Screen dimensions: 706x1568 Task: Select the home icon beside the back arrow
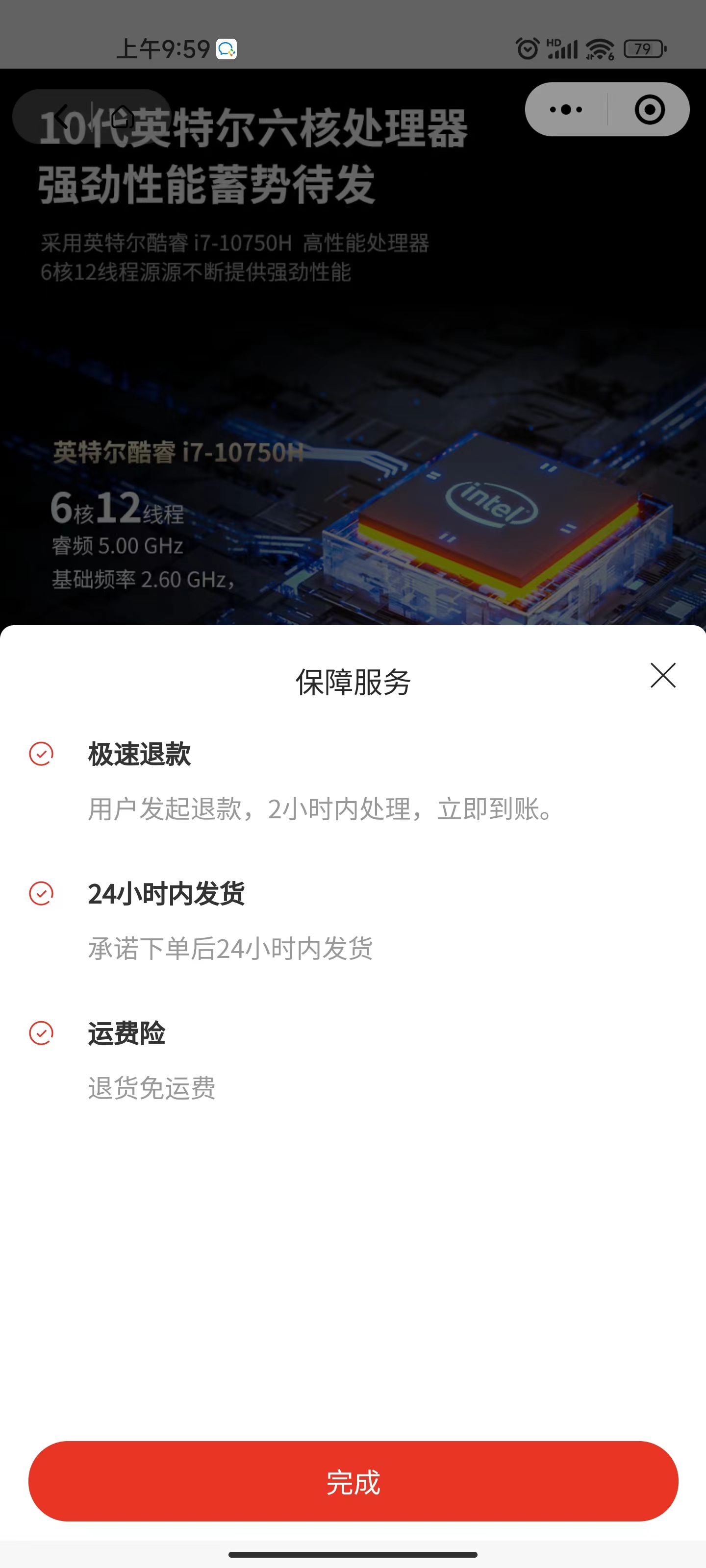(121, 116)
